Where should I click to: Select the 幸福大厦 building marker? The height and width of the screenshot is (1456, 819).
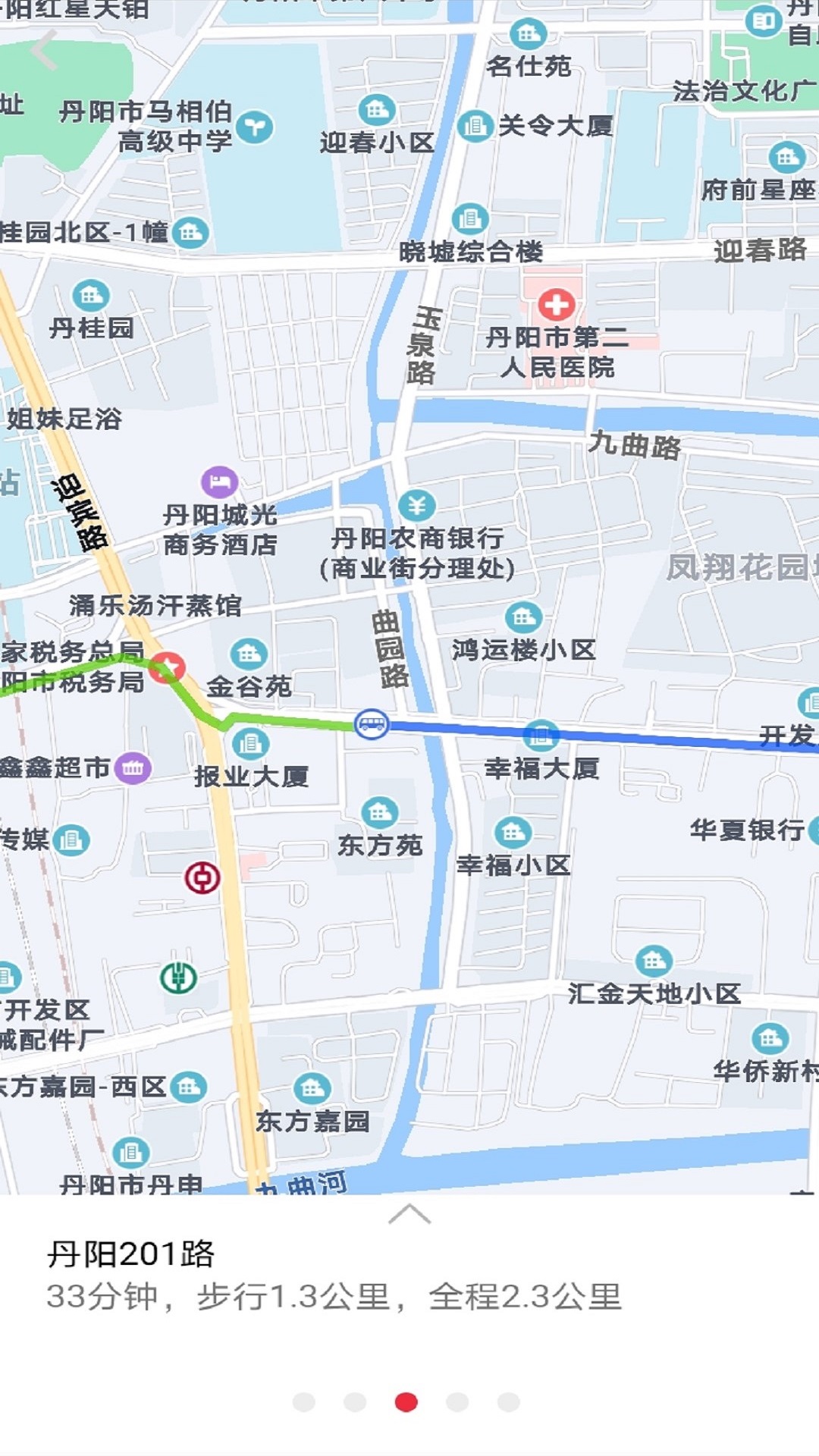tap(541, 735)
